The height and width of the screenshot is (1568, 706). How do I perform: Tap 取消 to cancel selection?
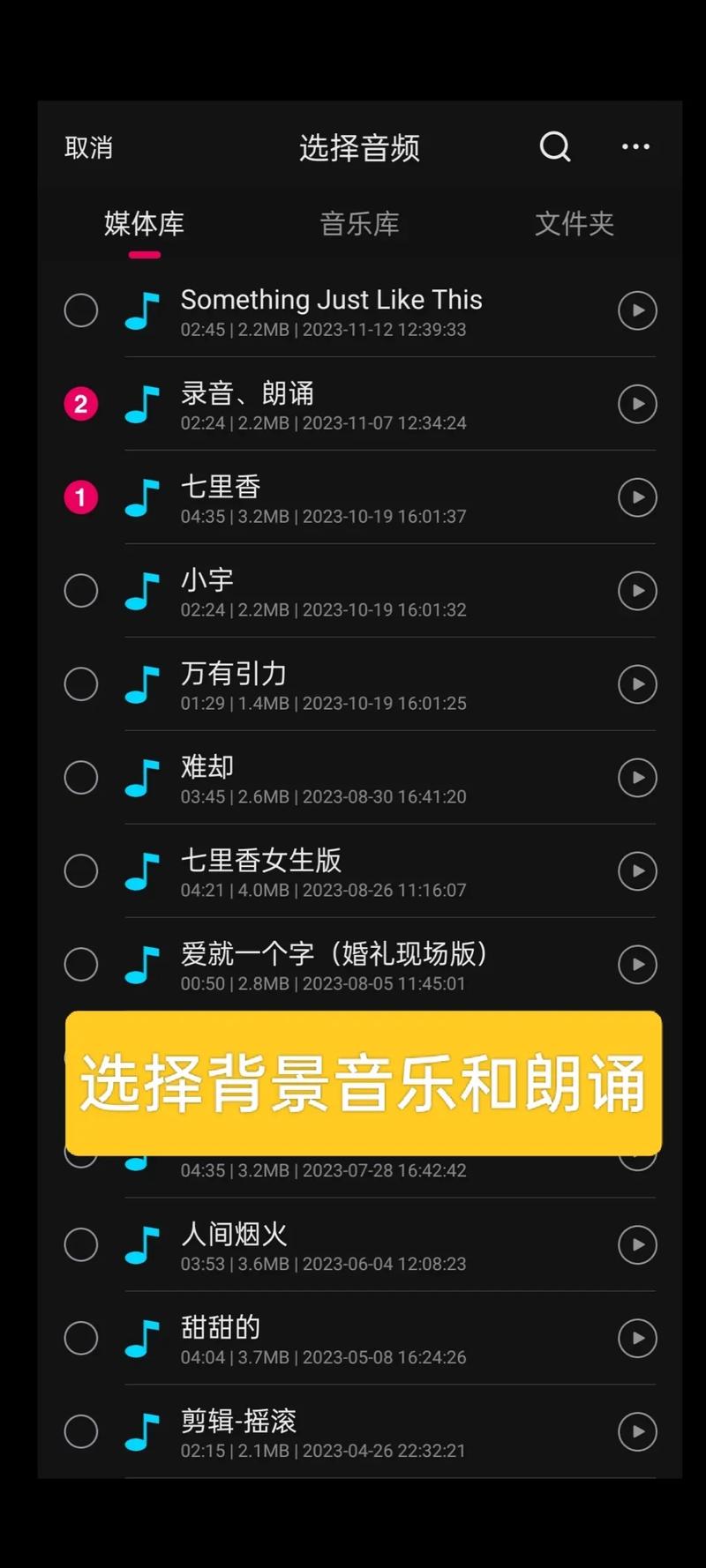[x=88, y=146]
